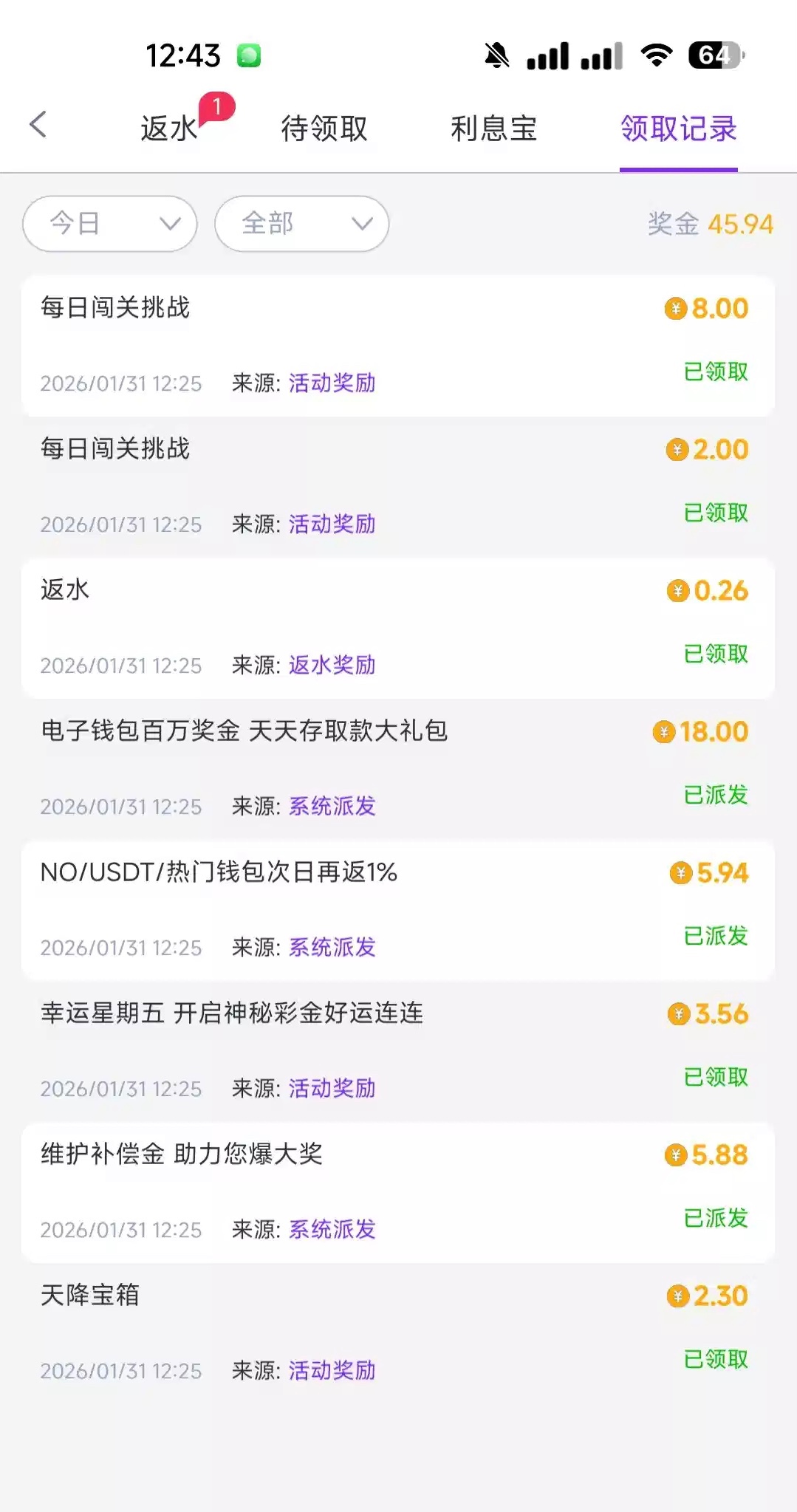
Task: Expand the 全部 type filter dropdown
Action: [x=301, y=223]
